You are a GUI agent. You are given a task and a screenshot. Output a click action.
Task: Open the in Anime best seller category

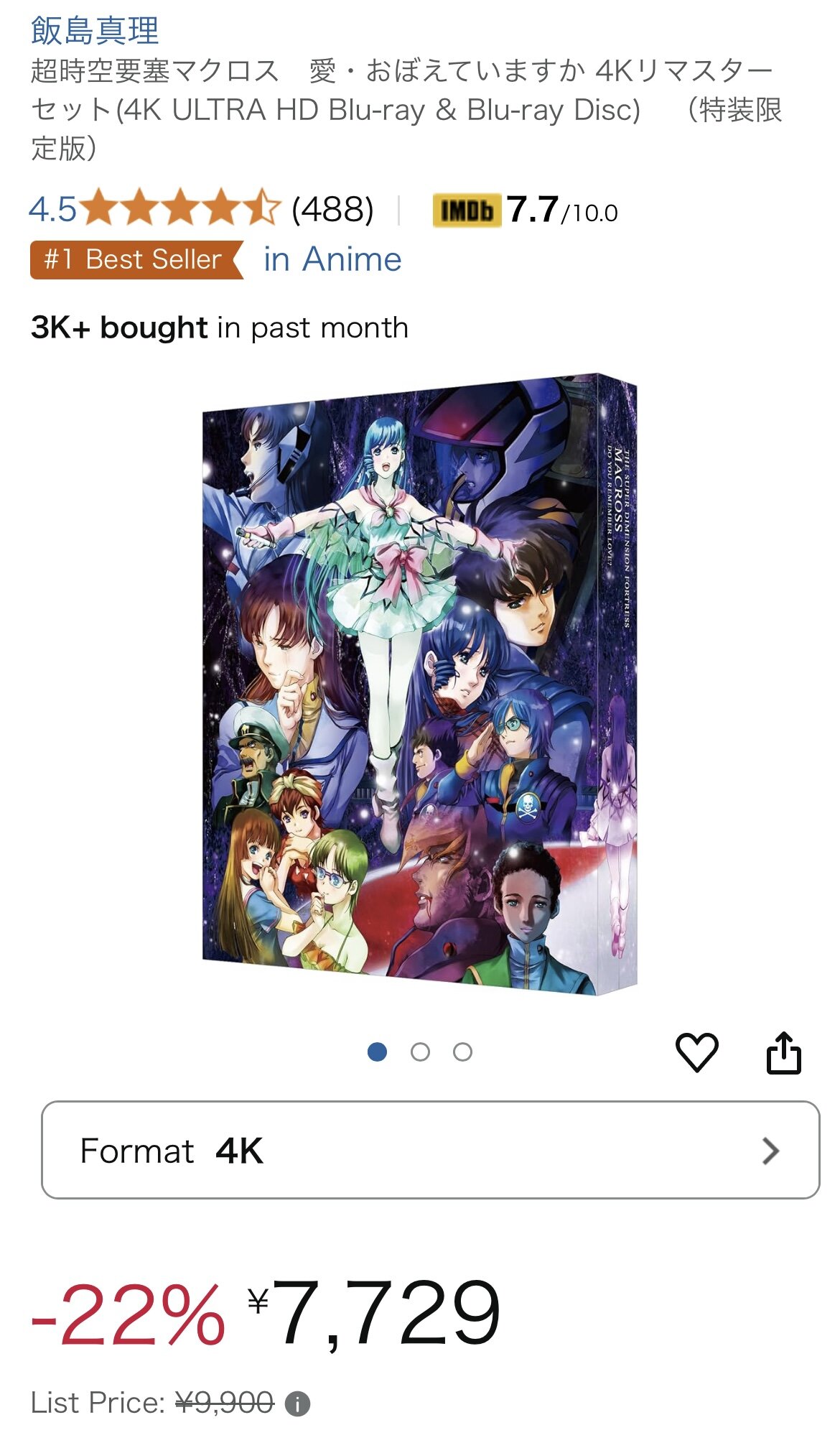[332, 259]
